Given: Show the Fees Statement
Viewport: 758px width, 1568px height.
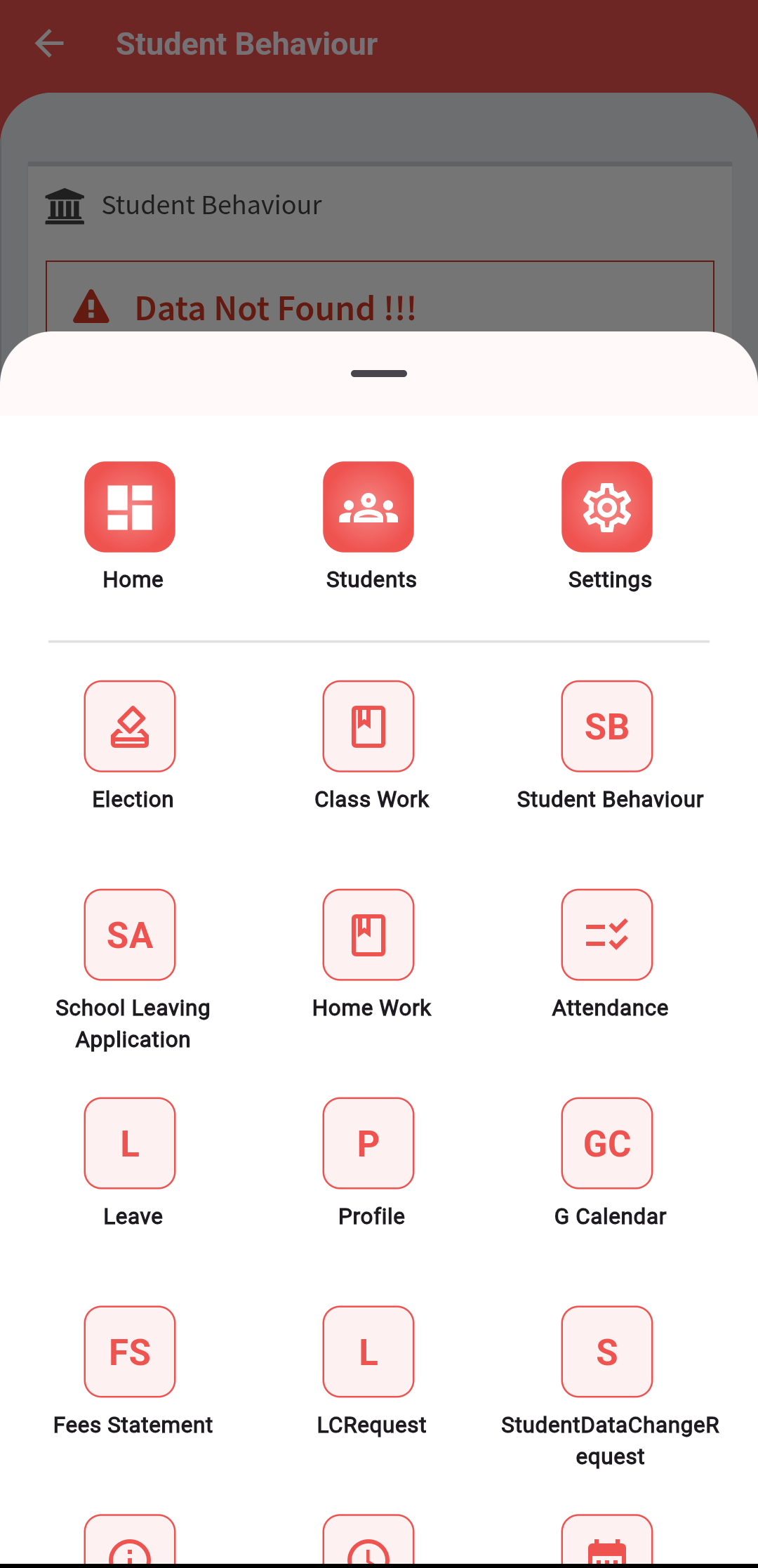Looking at the screenshot, I should pos(130,1352).
